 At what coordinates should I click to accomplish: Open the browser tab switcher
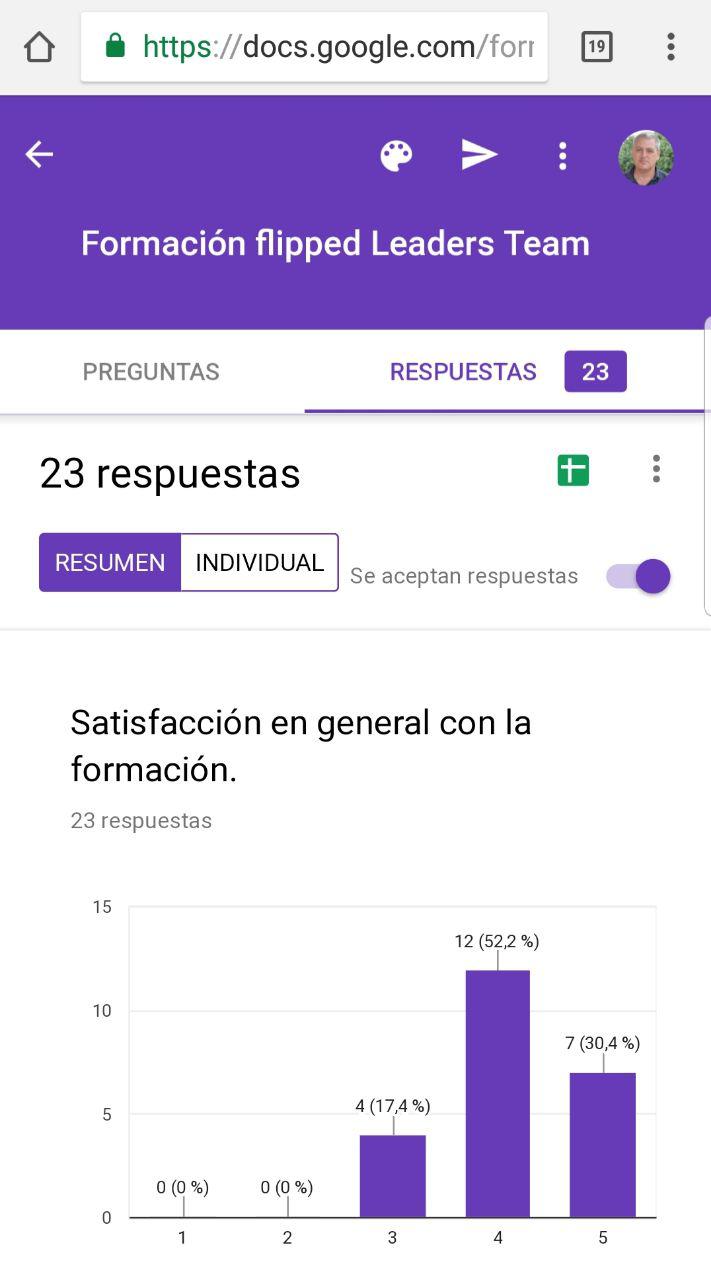point(596,46)
